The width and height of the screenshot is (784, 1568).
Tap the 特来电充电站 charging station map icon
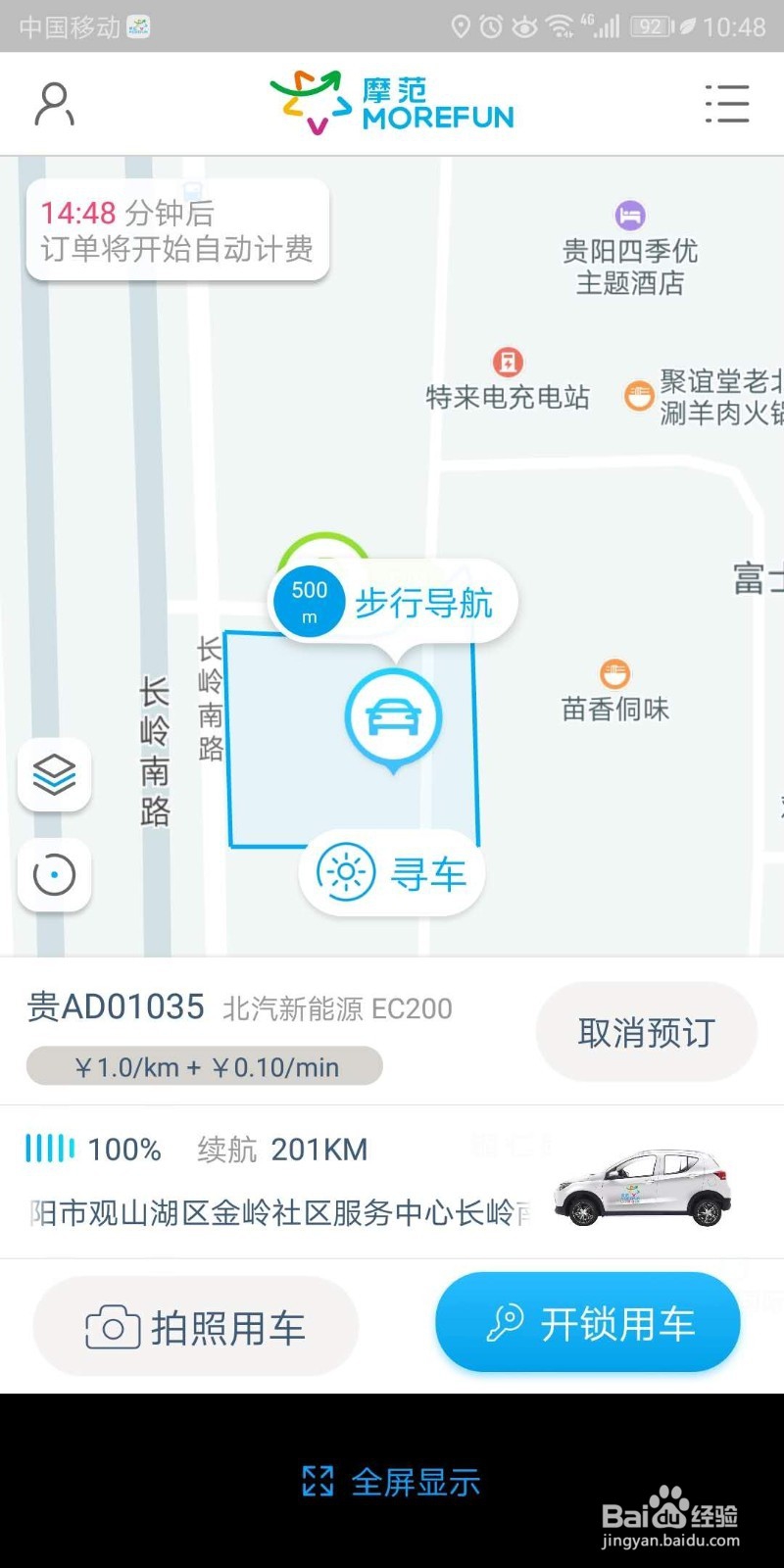pos(508,363)
